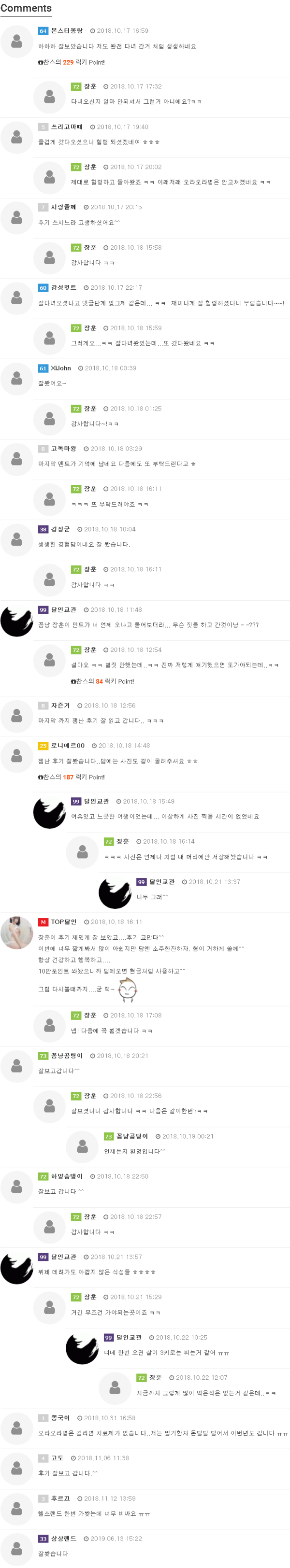Open 하얀솜탱이's username

(66, 1176)
